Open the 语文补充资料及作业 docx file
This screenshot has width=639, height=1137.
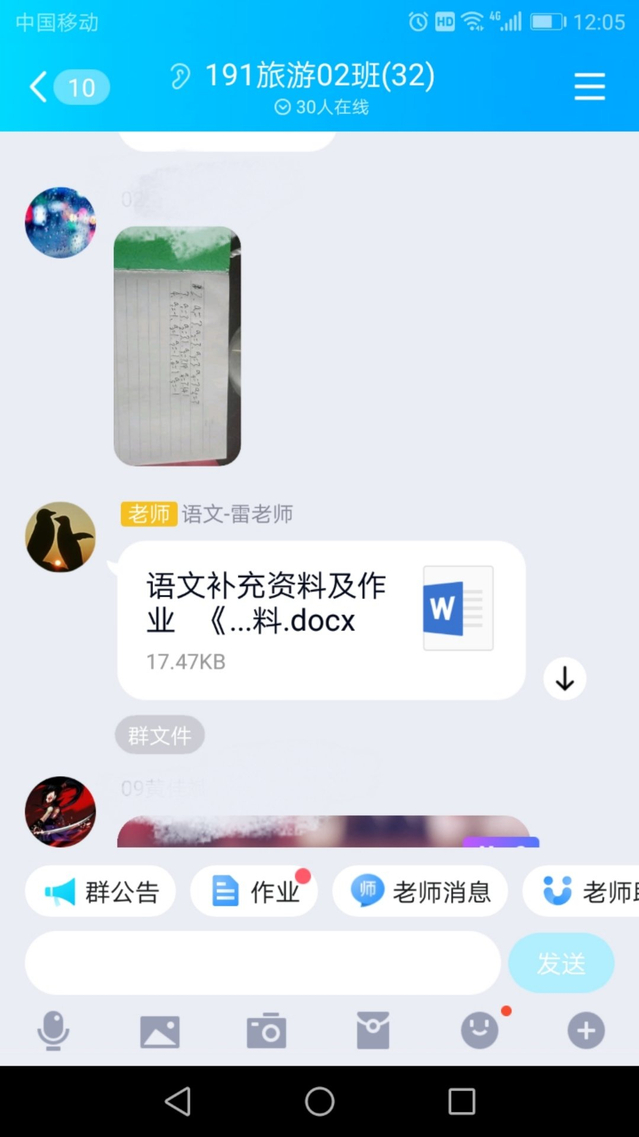[321, 620]
